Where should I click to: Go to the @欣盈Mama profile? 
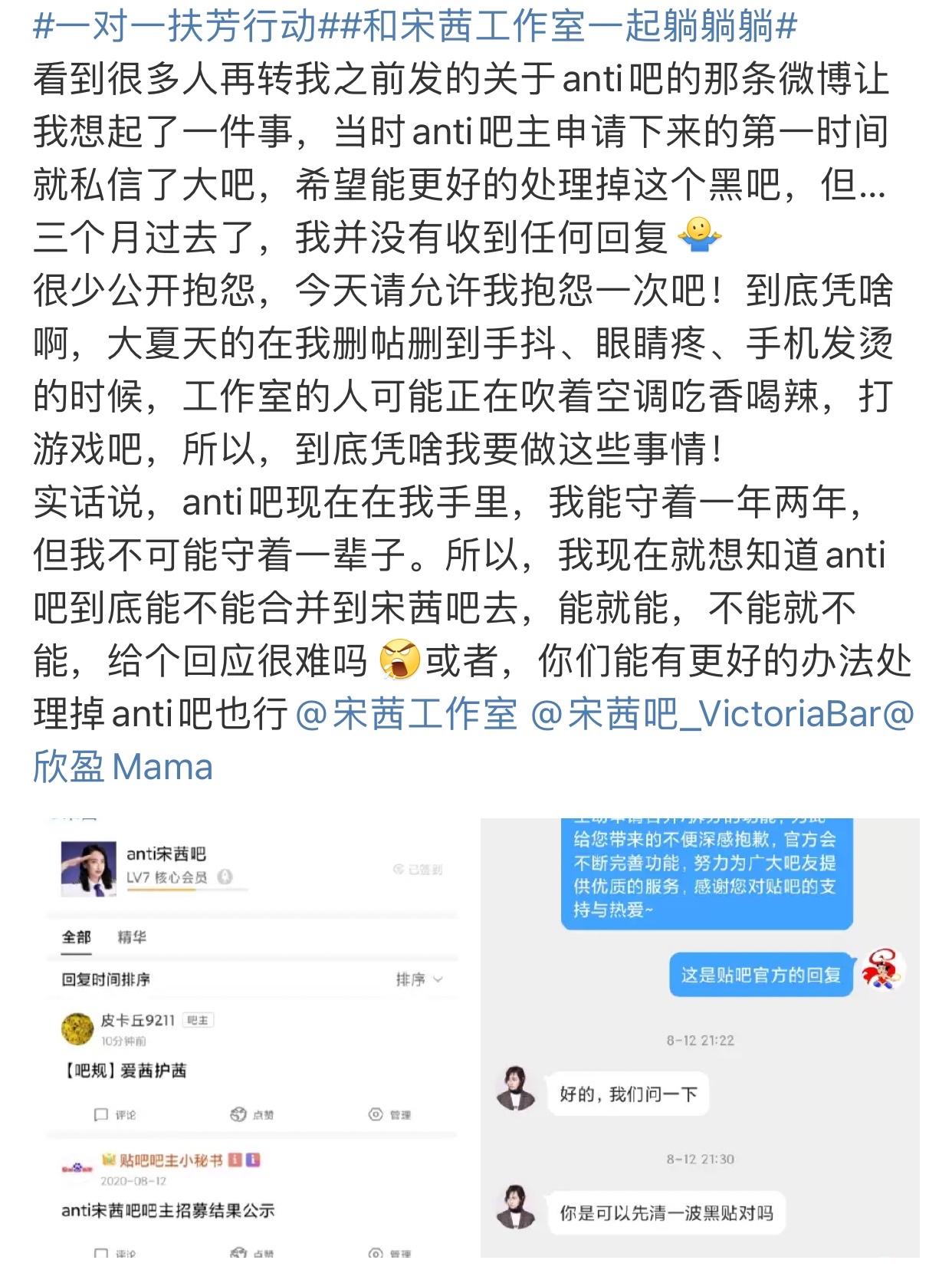point(123,767)
